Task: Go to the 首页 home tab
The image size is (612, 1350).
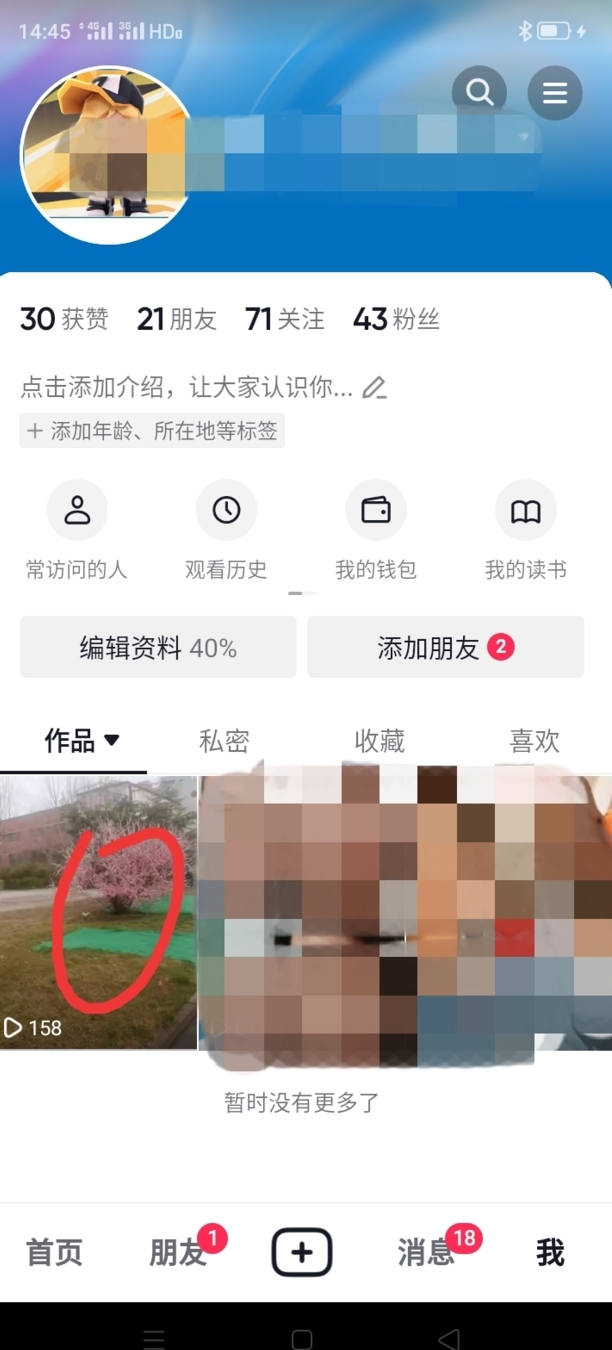Action: [x=54, y=1252]
